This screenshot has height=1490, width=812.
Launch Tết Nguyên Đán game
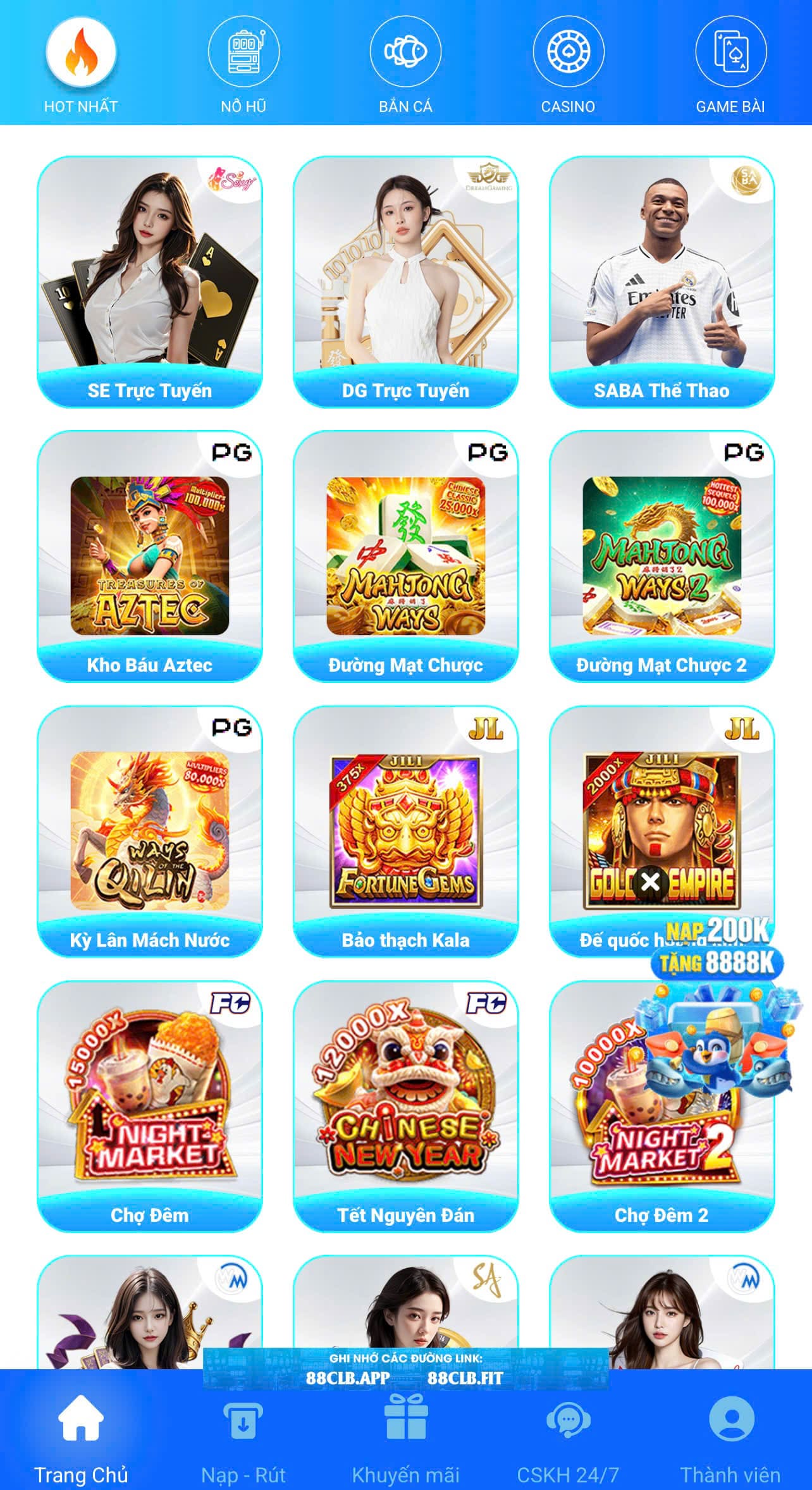click(x=405, y=1105)
